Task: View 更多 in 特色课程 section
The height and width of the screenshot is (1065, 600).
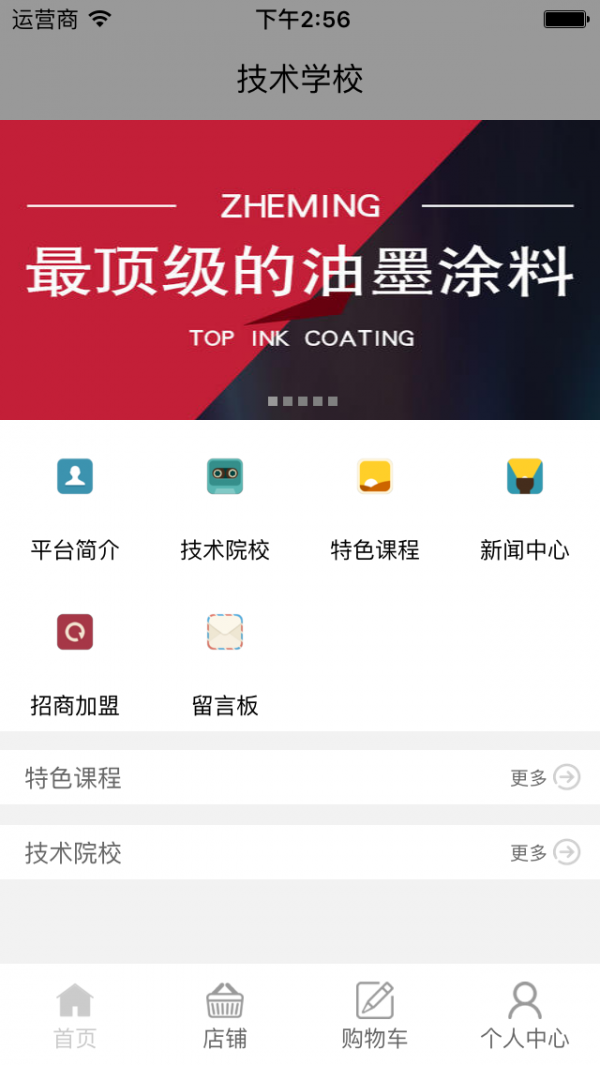Action: [x=545, y=777]
